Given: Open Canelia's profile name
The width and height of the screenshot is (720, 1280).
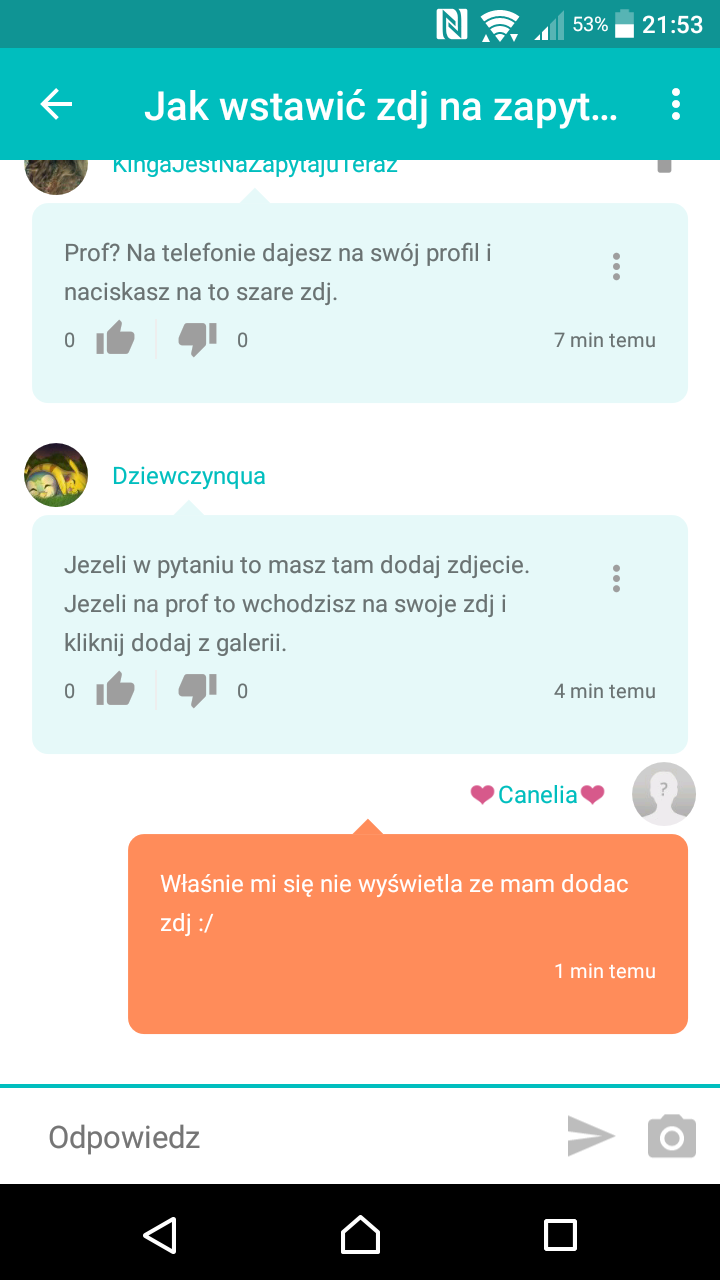Looking at the screenshot, I should tap(538, 795).
